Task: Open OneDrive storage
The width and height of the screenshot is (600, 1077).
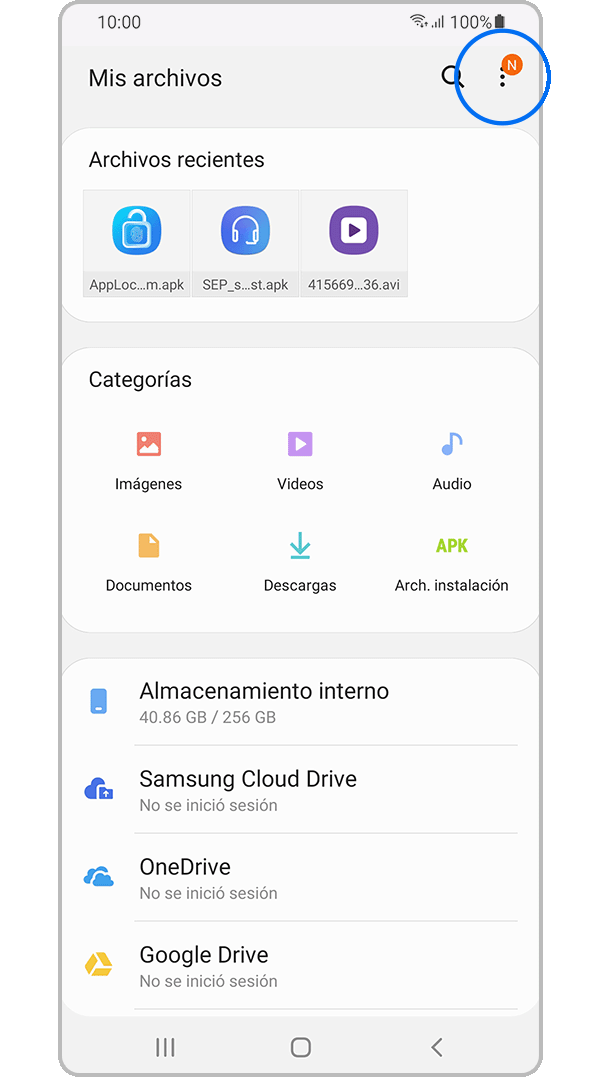Action: (x=300, y=878)
